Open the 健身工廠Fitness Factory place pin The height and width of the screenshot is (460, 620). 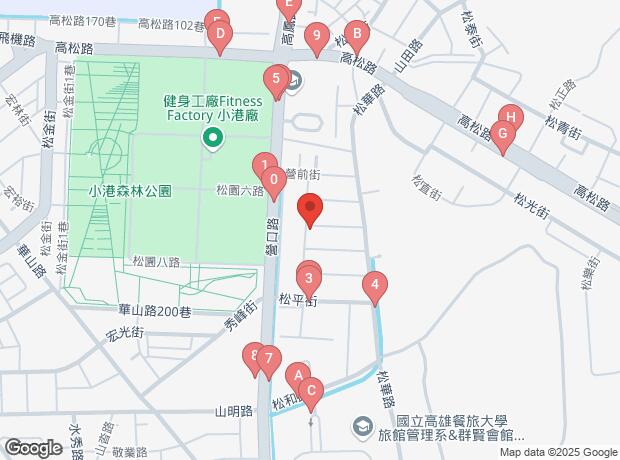coord(212,138)
